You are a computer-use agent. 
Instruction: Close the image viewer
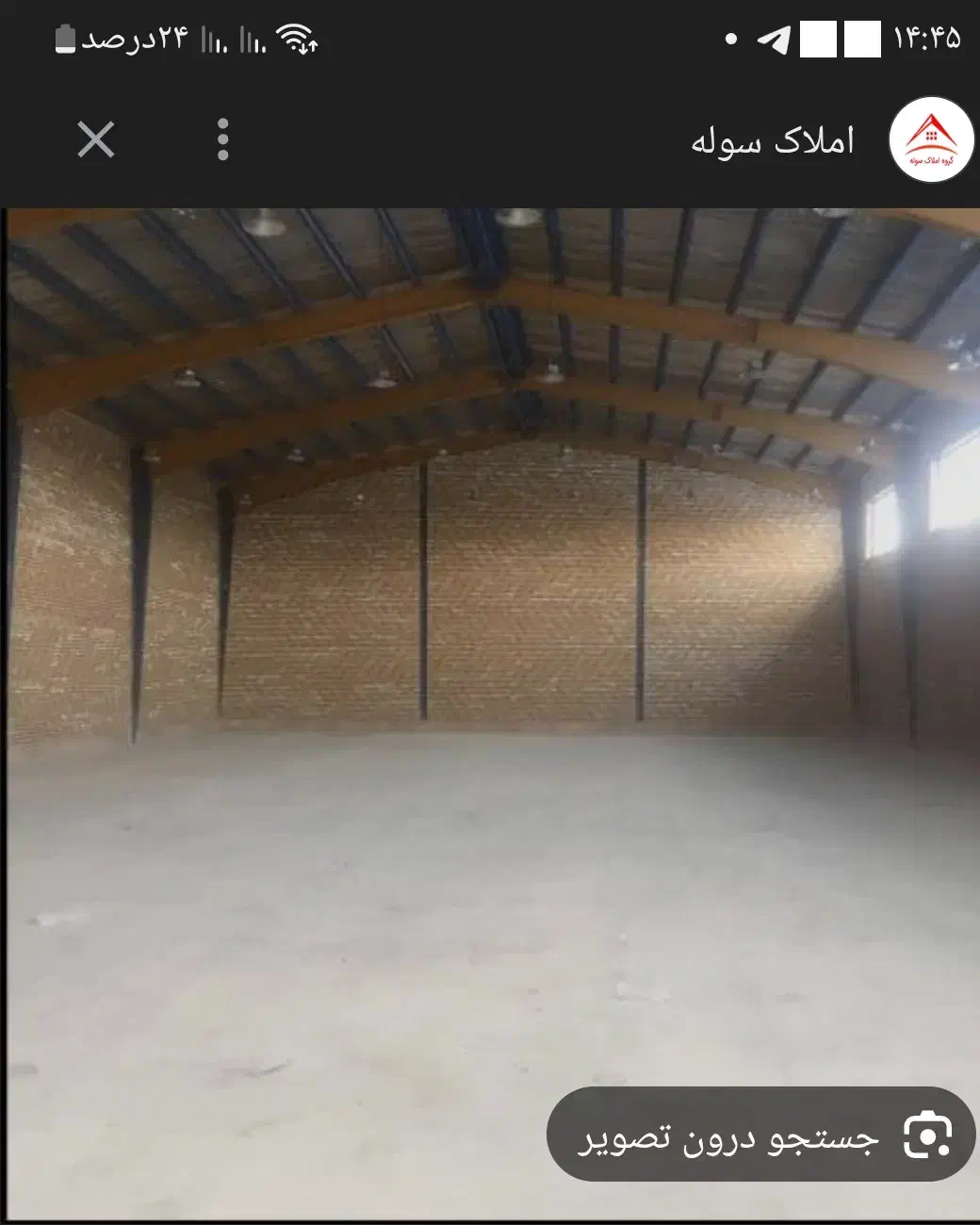point(95,139)
